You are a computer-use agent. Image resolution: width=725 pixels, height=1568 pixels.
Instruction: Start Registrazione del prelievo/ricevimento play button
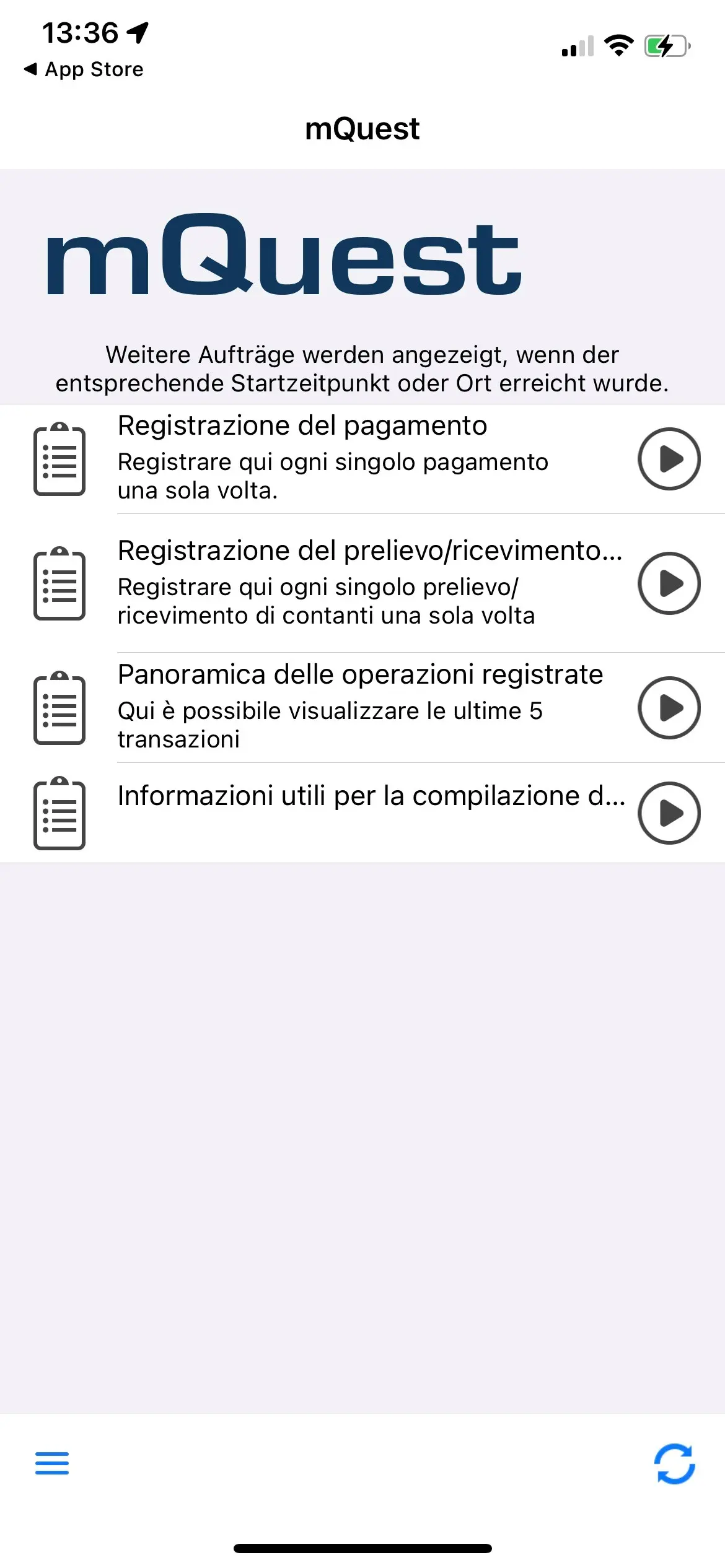[x=669, y=583]
